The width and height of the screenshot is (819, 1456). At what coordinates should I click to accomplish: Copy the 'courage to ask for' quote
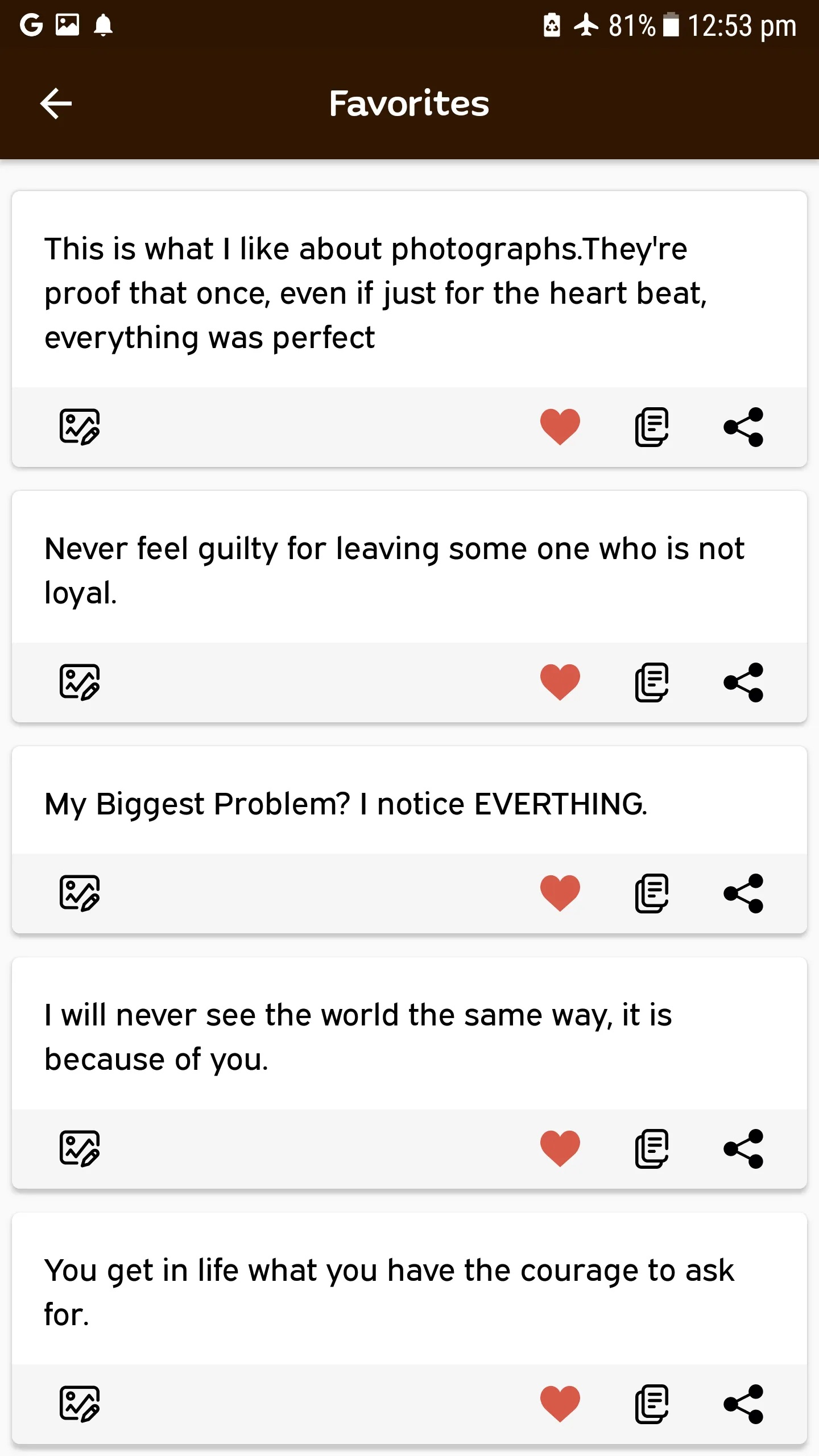coord(652,1404)
